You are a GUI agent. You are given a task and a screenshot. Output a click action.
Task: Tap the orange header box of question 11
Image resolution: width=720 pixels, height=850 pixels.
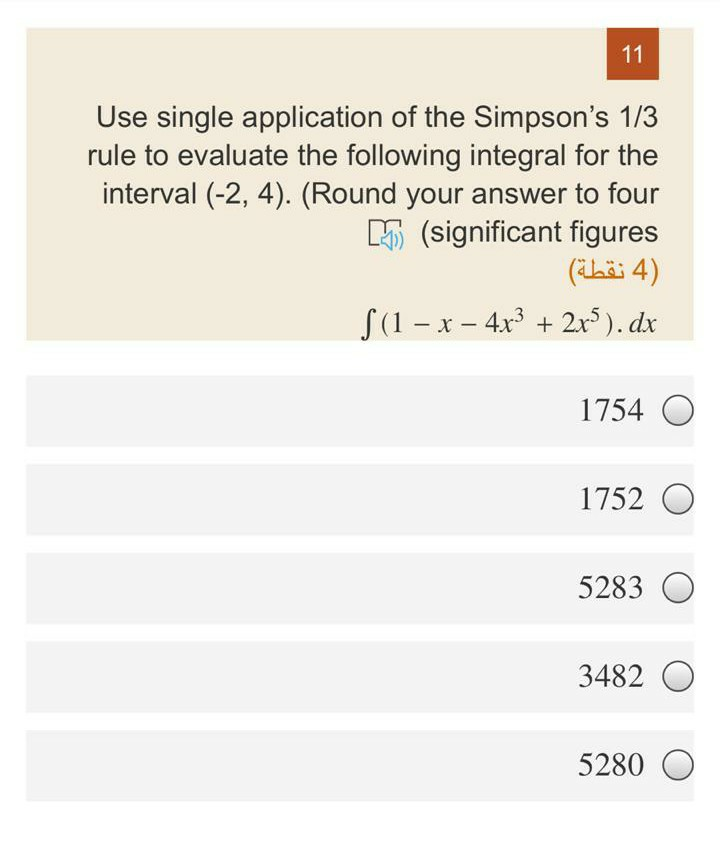[x=635, y=55]
